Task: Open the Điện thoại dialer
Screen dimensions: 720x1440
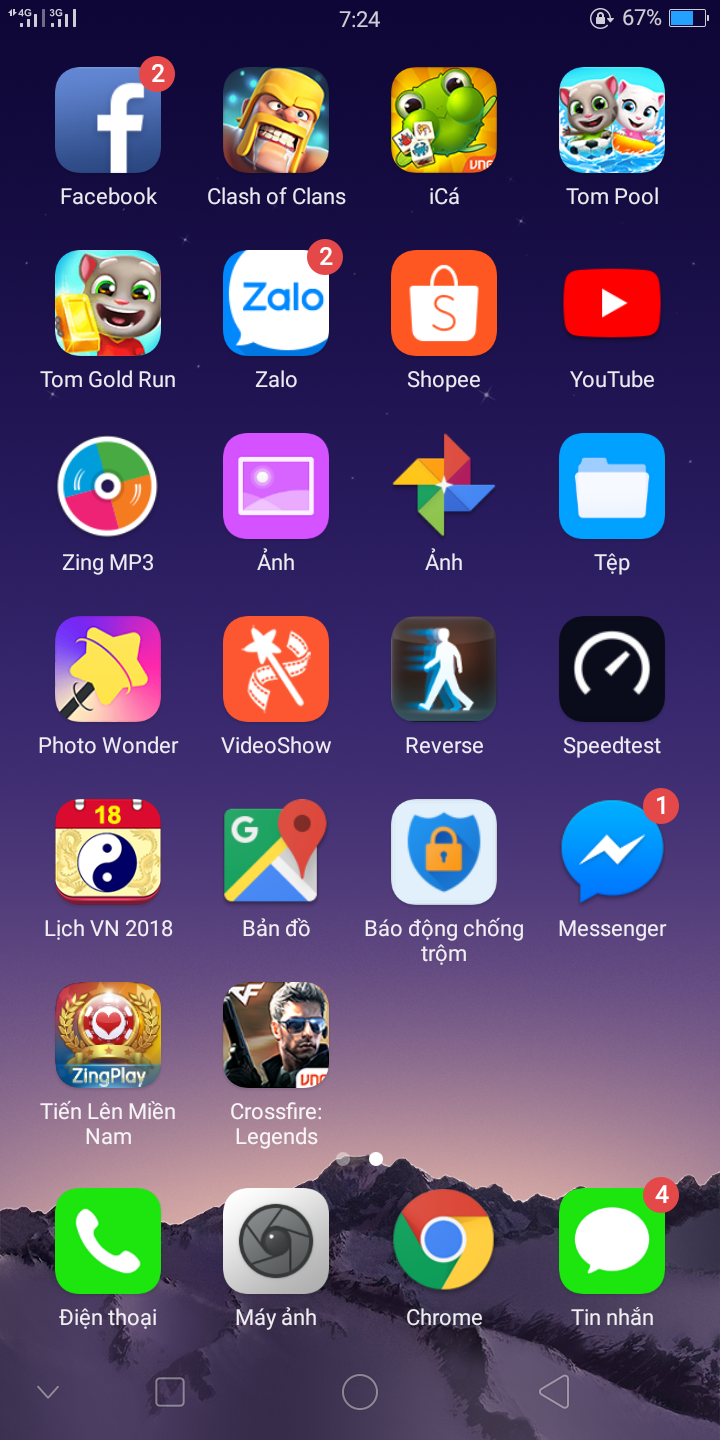Action: 108,1241
